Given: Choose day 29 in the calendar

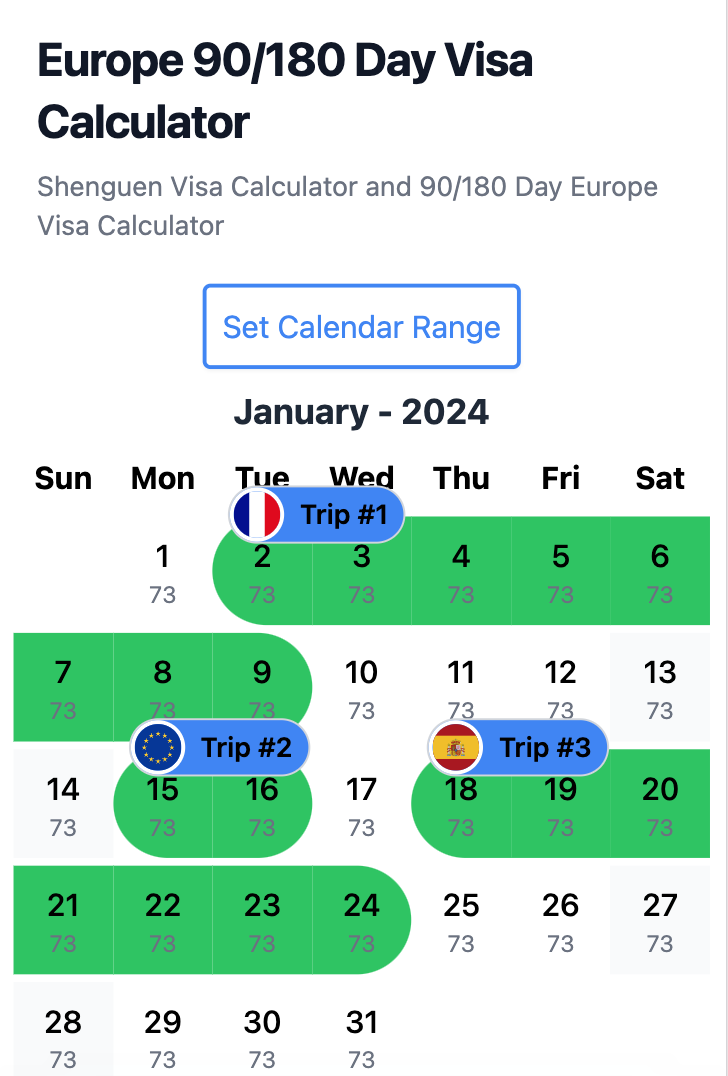Looking at the screenshot, I should 163,1035.
